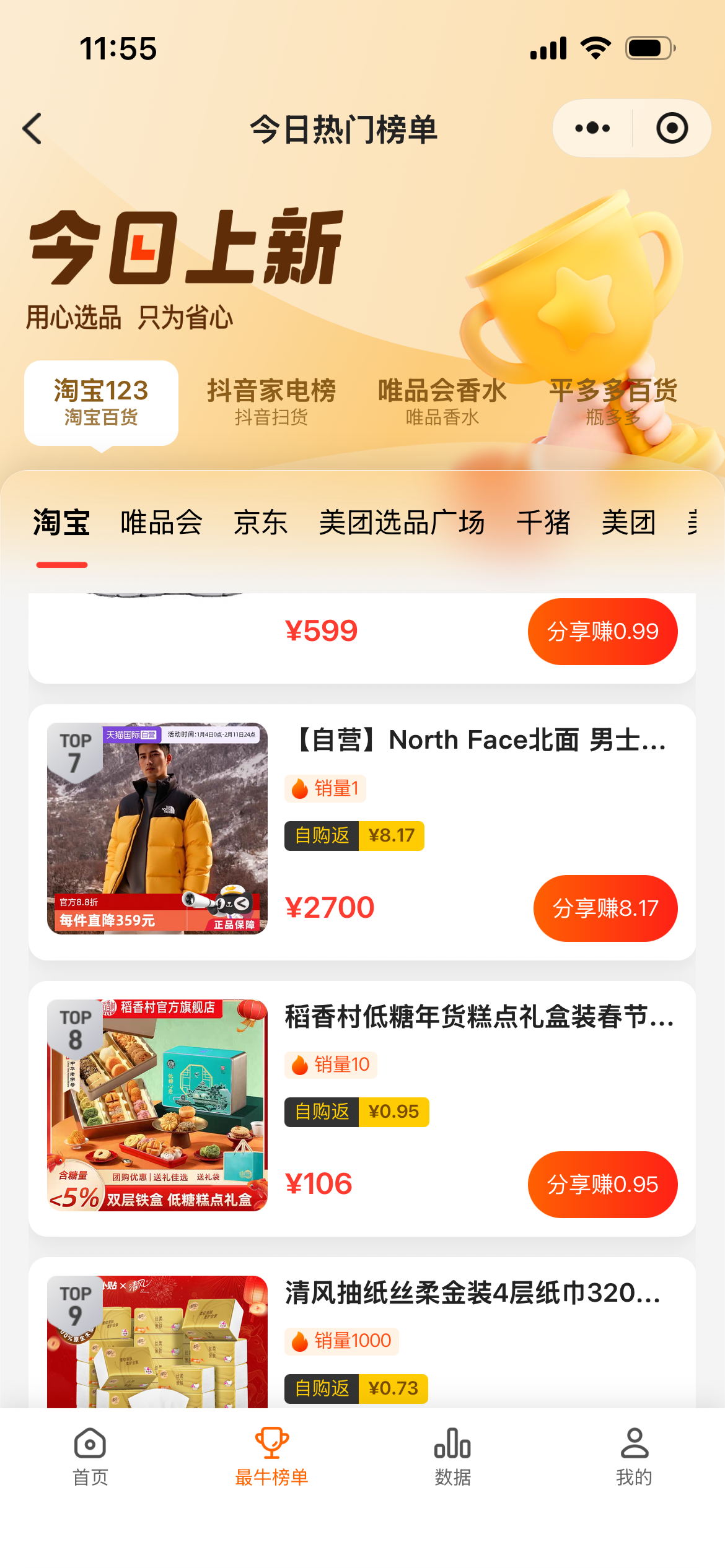Select the 京东 platform tab
Image resolution: width=725 pixels, height=1568 pixels.
pyautogui.click(x=260, y=522)
